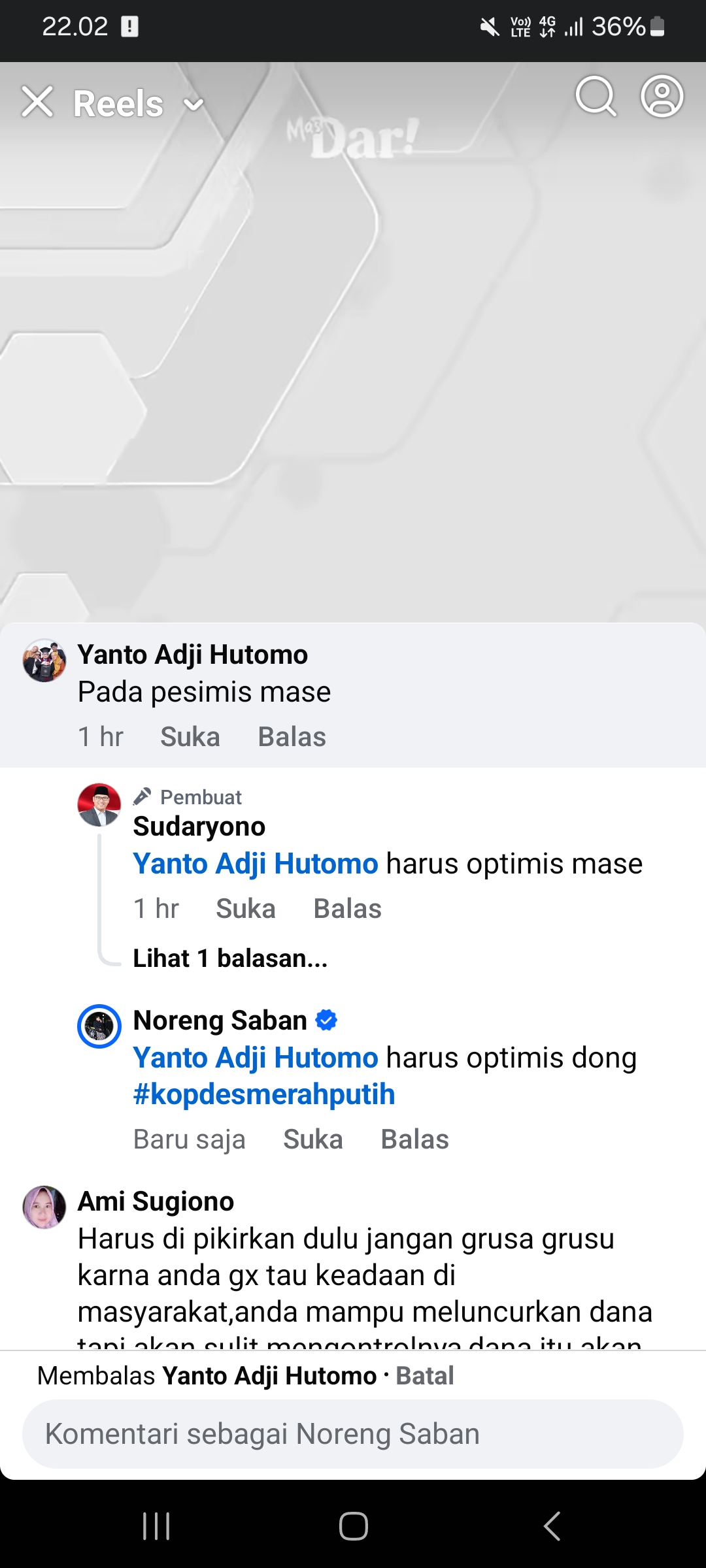Open the #kopdesmerahputih hashtag
This screenshot has height=1568, width=706.
(x=264, y=1094)
